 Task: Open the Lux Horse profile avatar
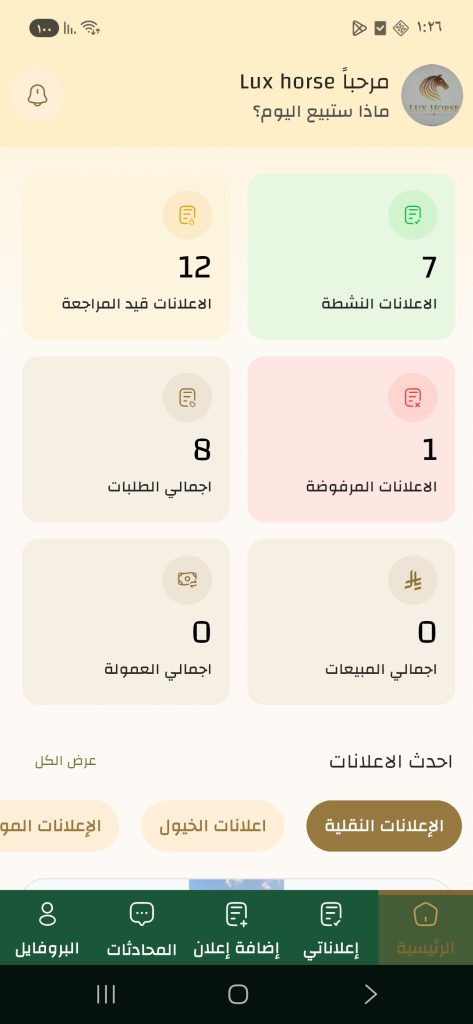(432, 95)
